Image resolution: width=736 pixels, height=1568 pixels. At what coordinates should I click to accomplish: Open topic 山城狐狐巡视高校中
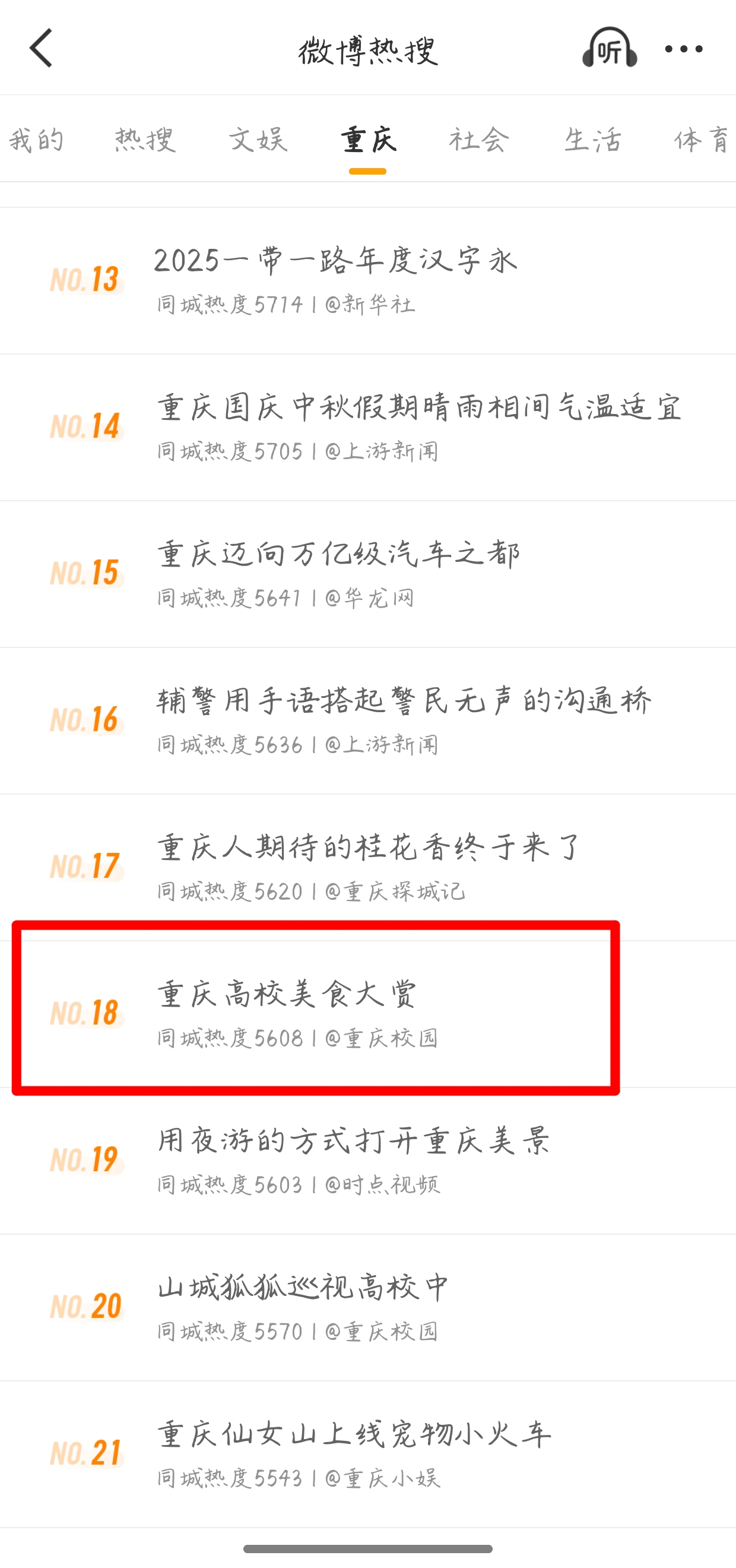303,1288
